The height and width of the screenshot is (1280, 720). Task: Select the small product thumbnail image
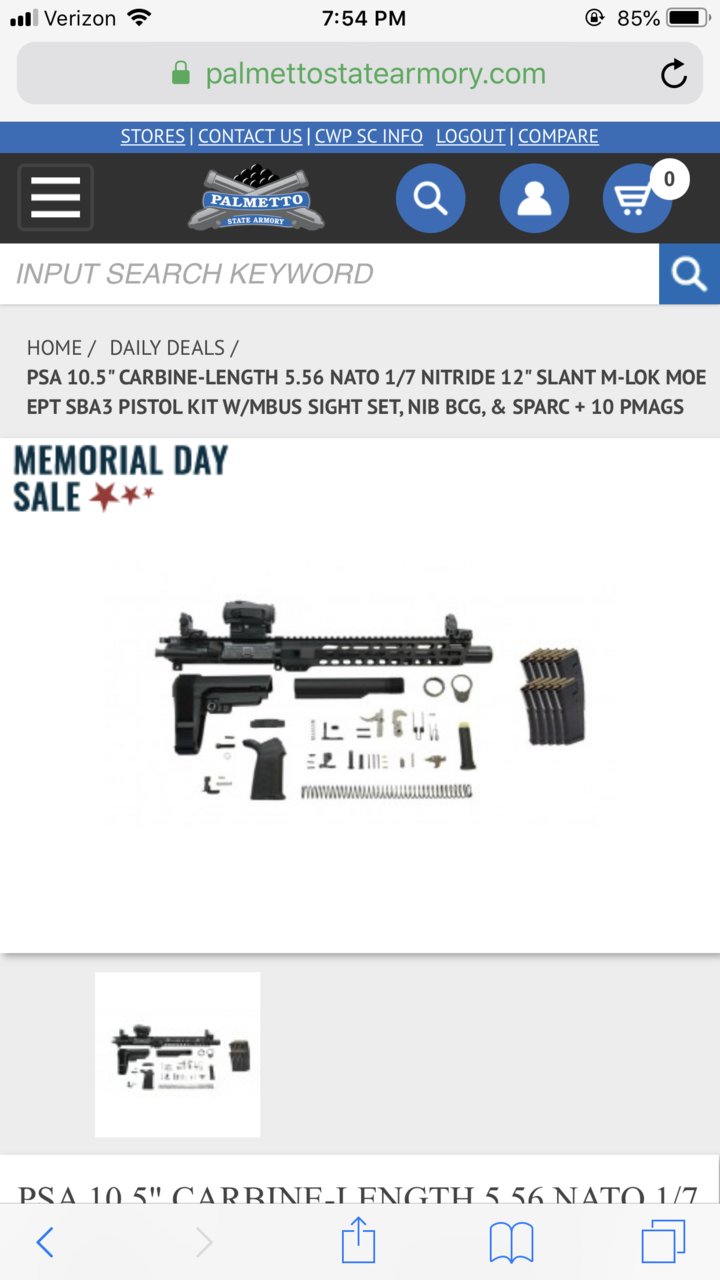[178, 1055]
